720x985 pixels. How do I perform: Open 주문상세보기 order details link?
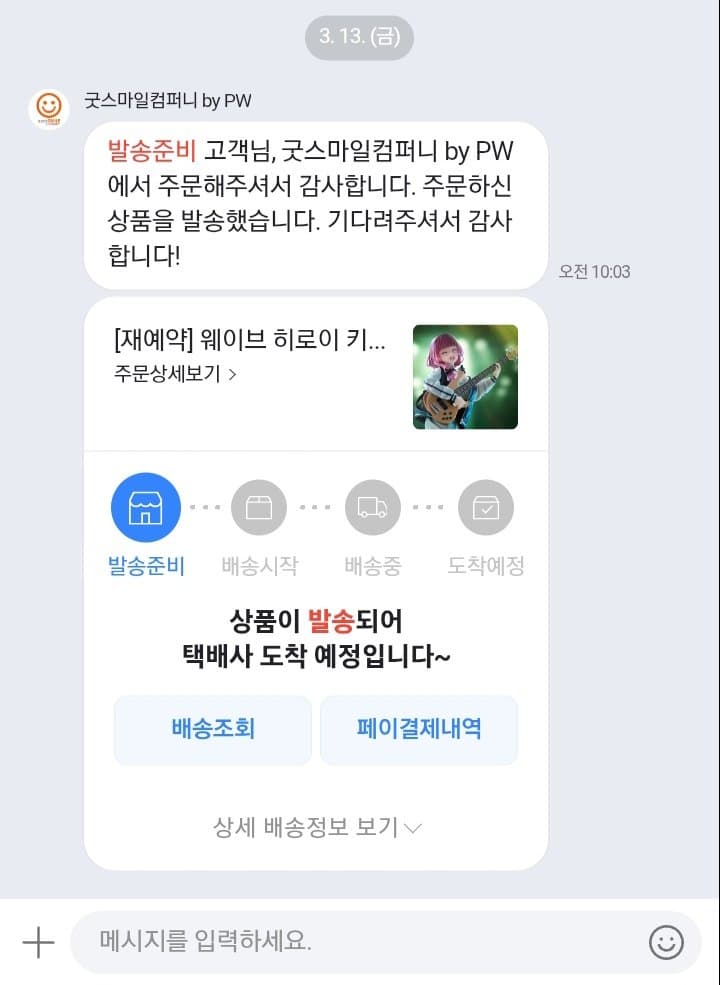(x=176, y=375)
